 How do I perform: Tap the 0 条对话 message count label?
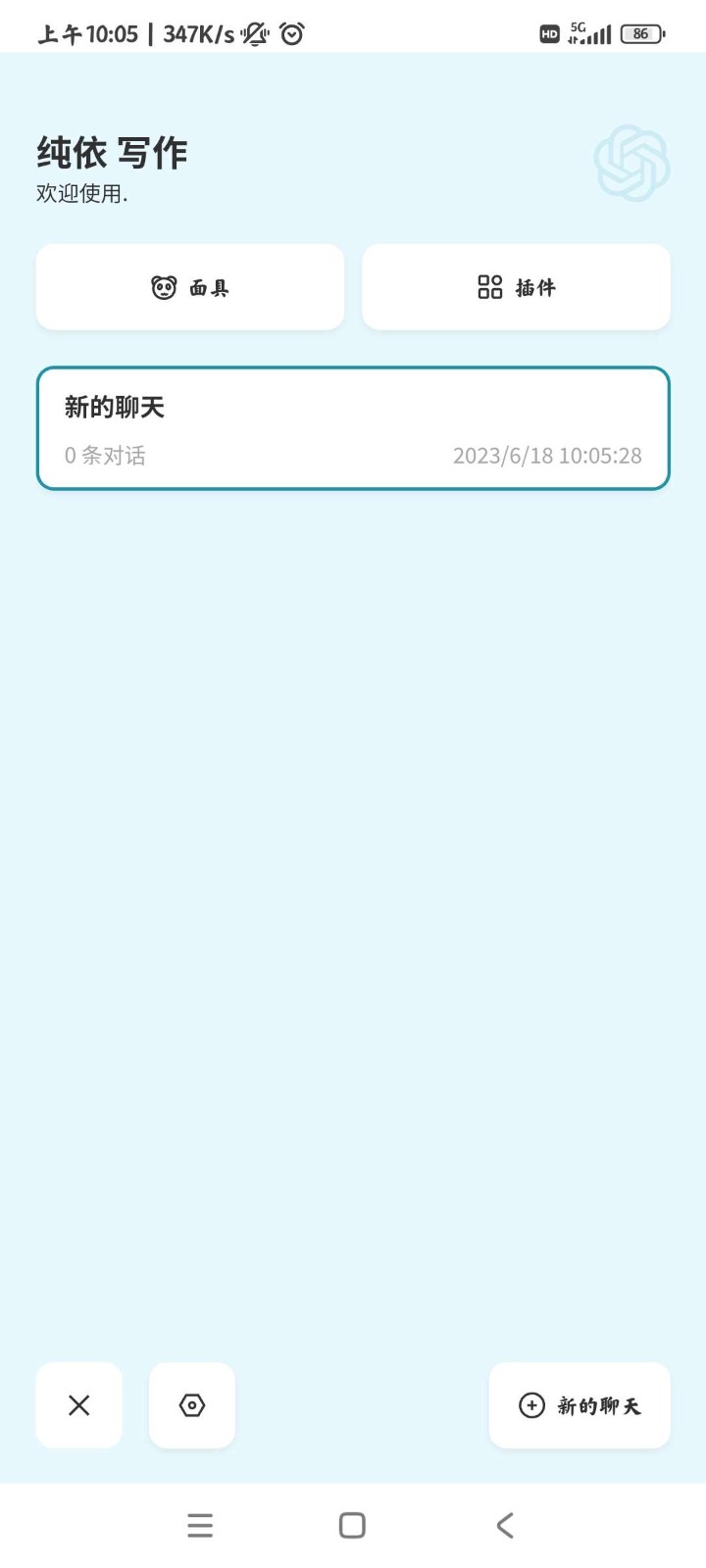click(104, 455)
